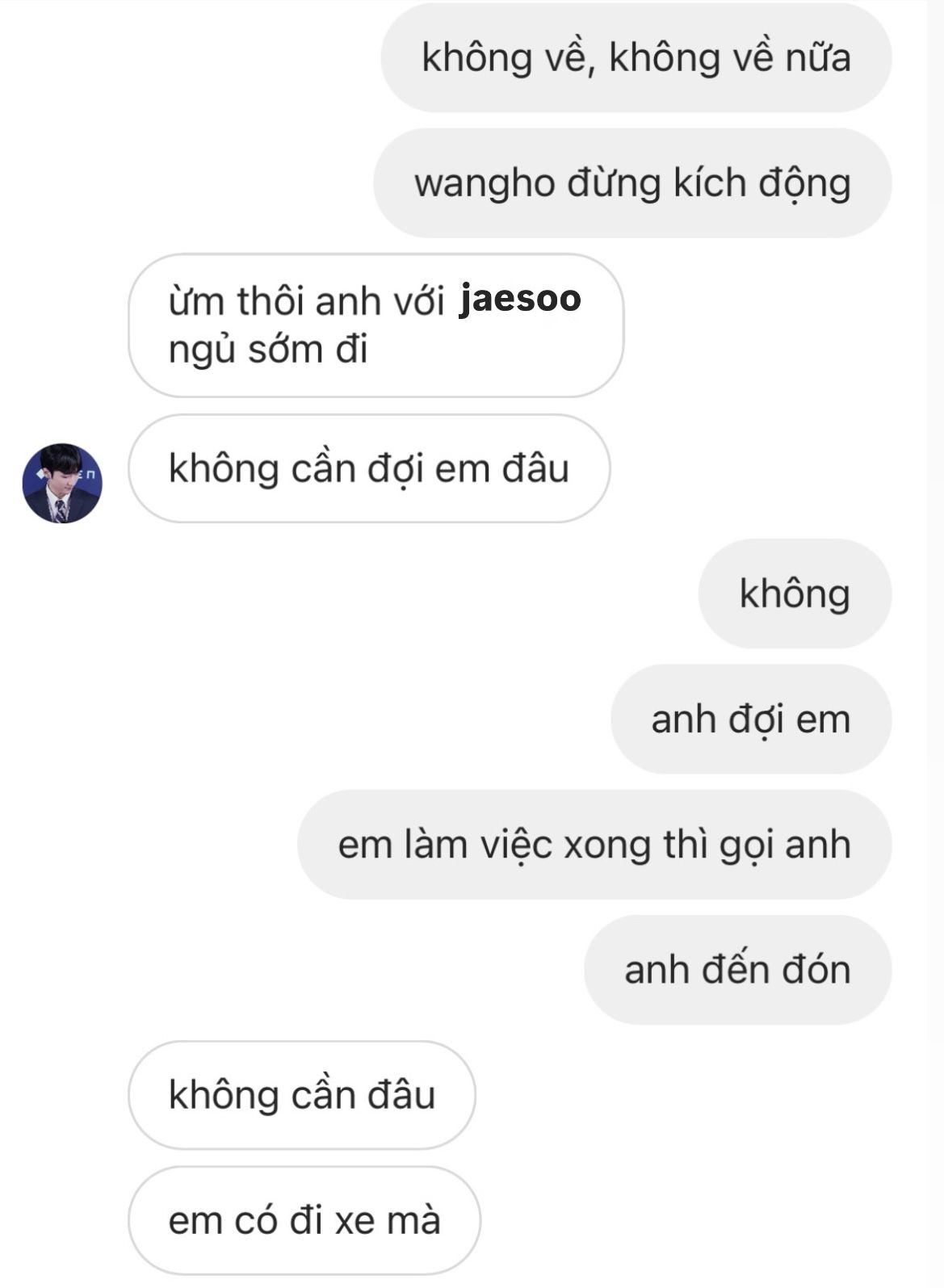This screenshot has width=944, height=1288.
Task: Open the sender's profile picture avatar
Action: tap(62, 483)
